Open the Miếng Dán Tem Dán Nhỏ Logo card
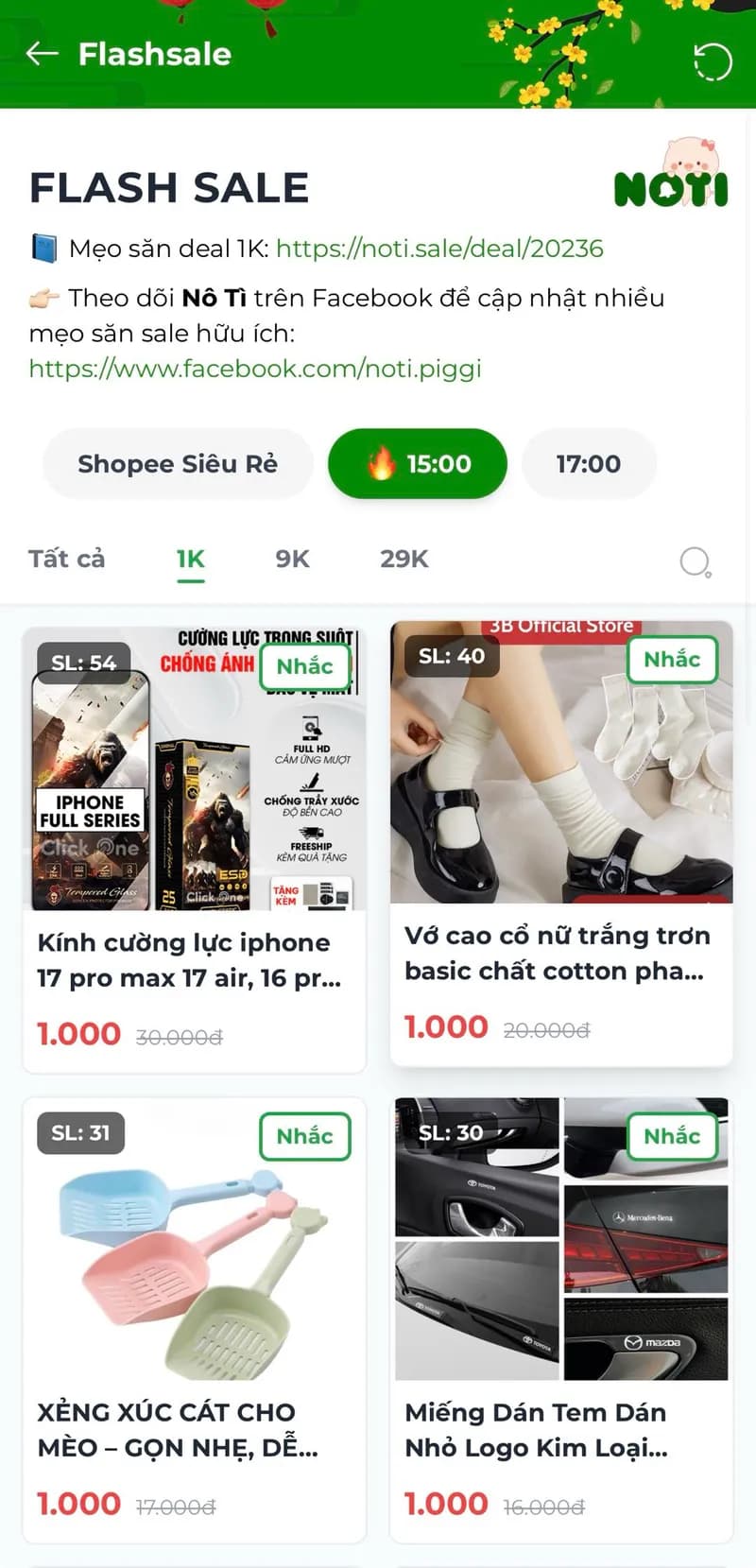The width and height of the screenshot is (756, 1568). [x=561, y=1429]
